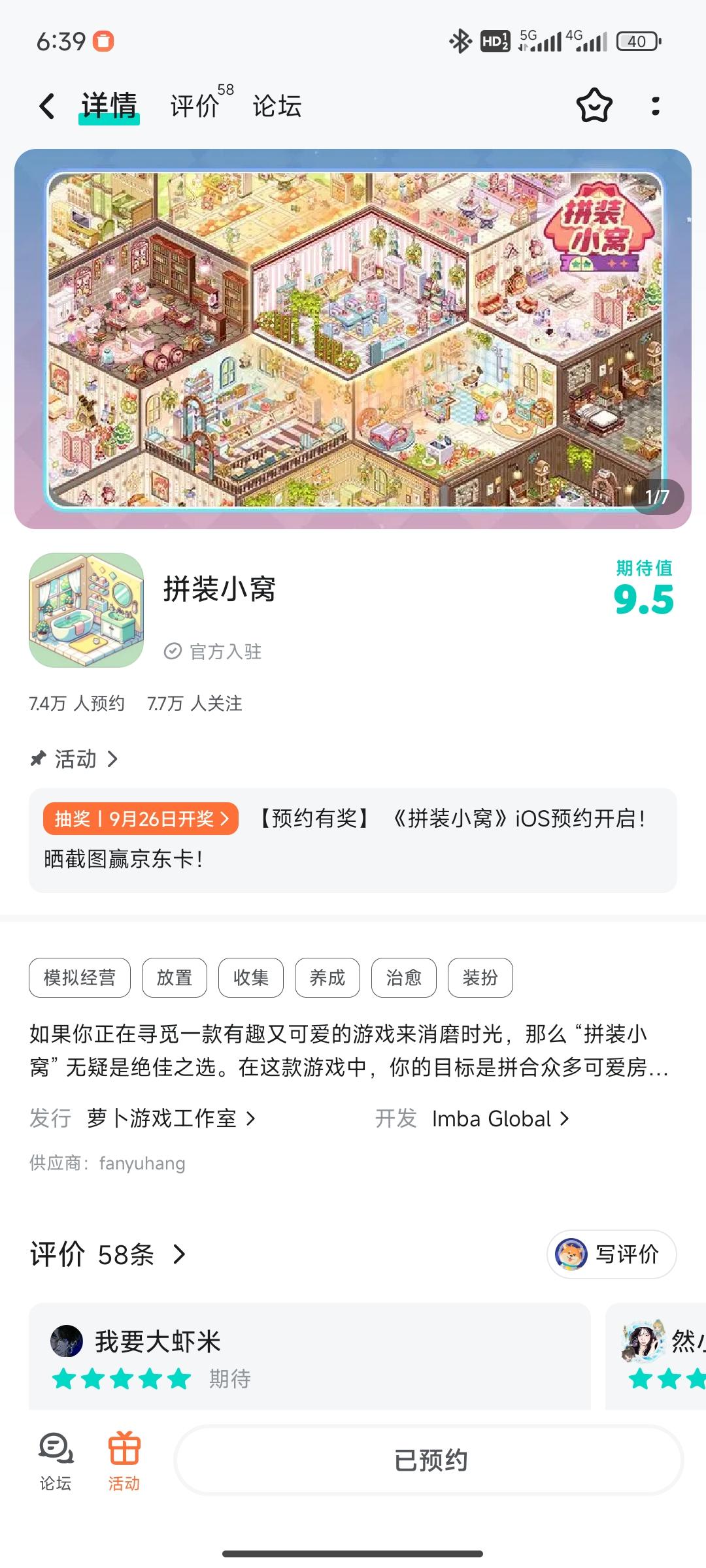Viewport: 706px width, 1568px height.
Task: Tap the star icon to favorite the game
Action: pyautogui.click(x=594, y=105)
